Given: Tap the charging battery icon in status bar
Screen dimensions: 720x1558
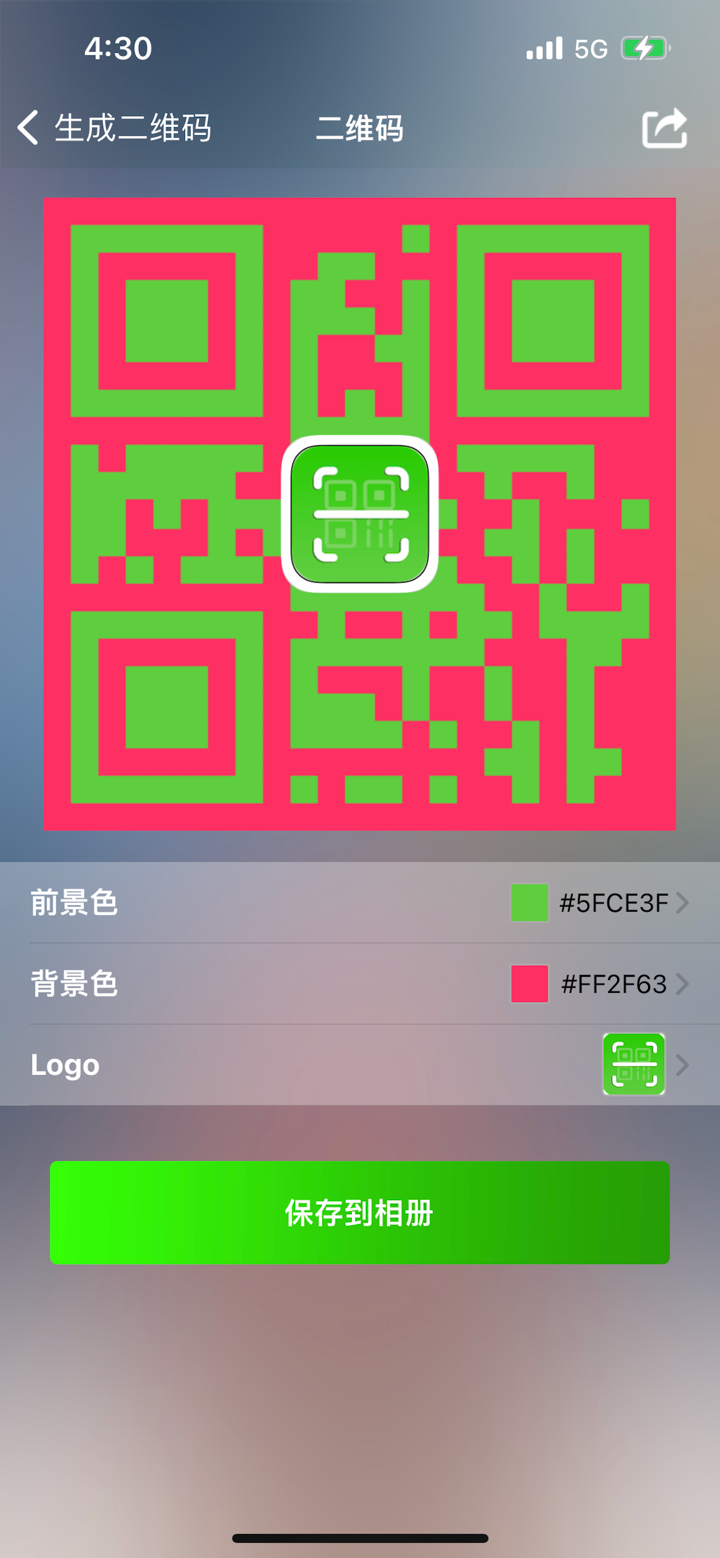Looking at the screenshot, I should coord(646,47).
